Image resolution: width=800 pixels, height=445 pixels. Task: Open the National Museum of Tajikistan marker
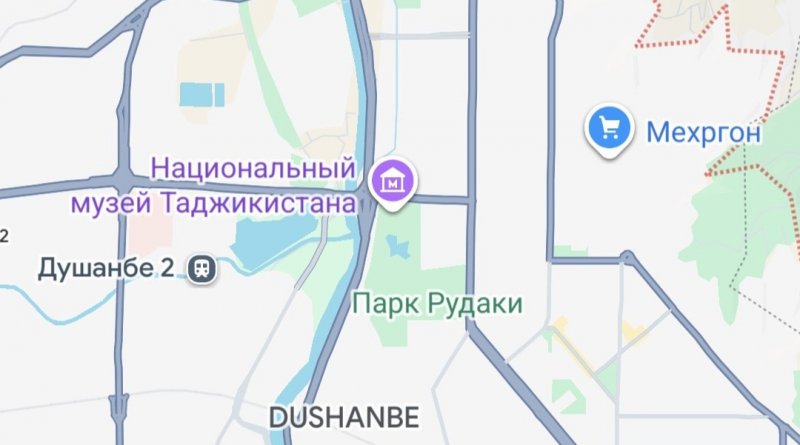pos(394,181)
